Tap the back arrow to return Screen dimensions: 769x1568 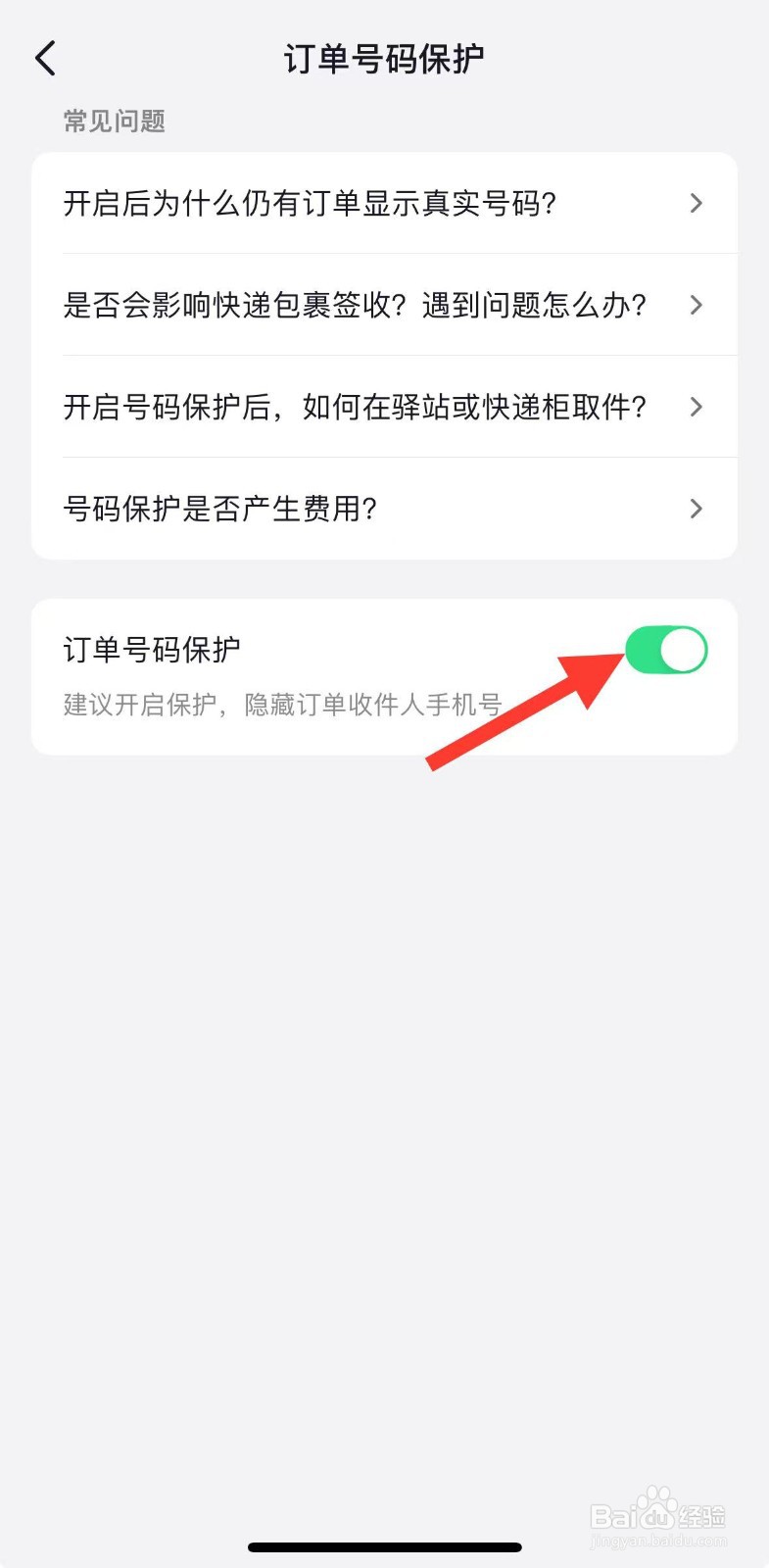(44, 58)
